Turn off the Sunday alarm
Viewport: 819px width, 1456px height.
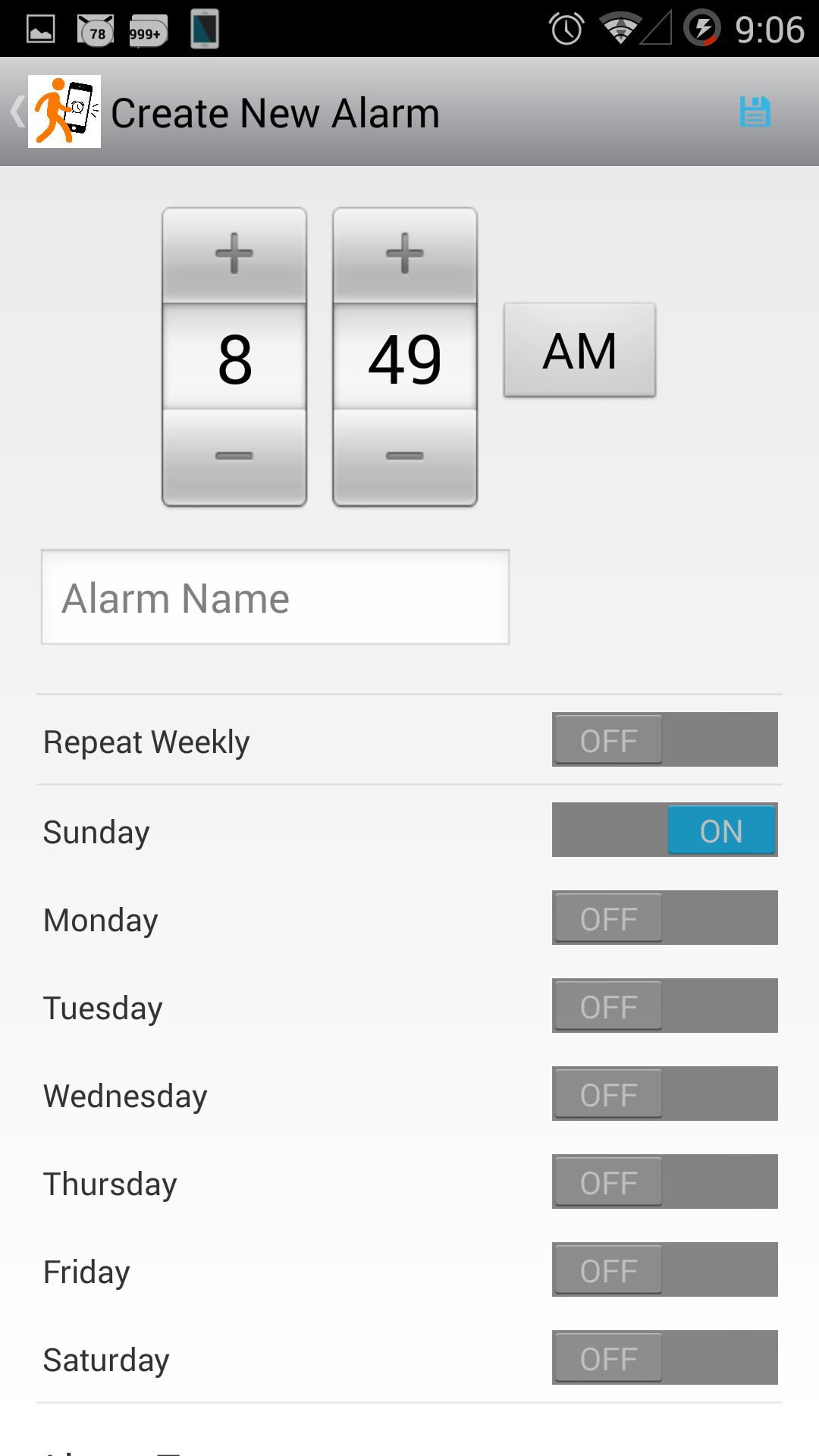click(664, 830)
